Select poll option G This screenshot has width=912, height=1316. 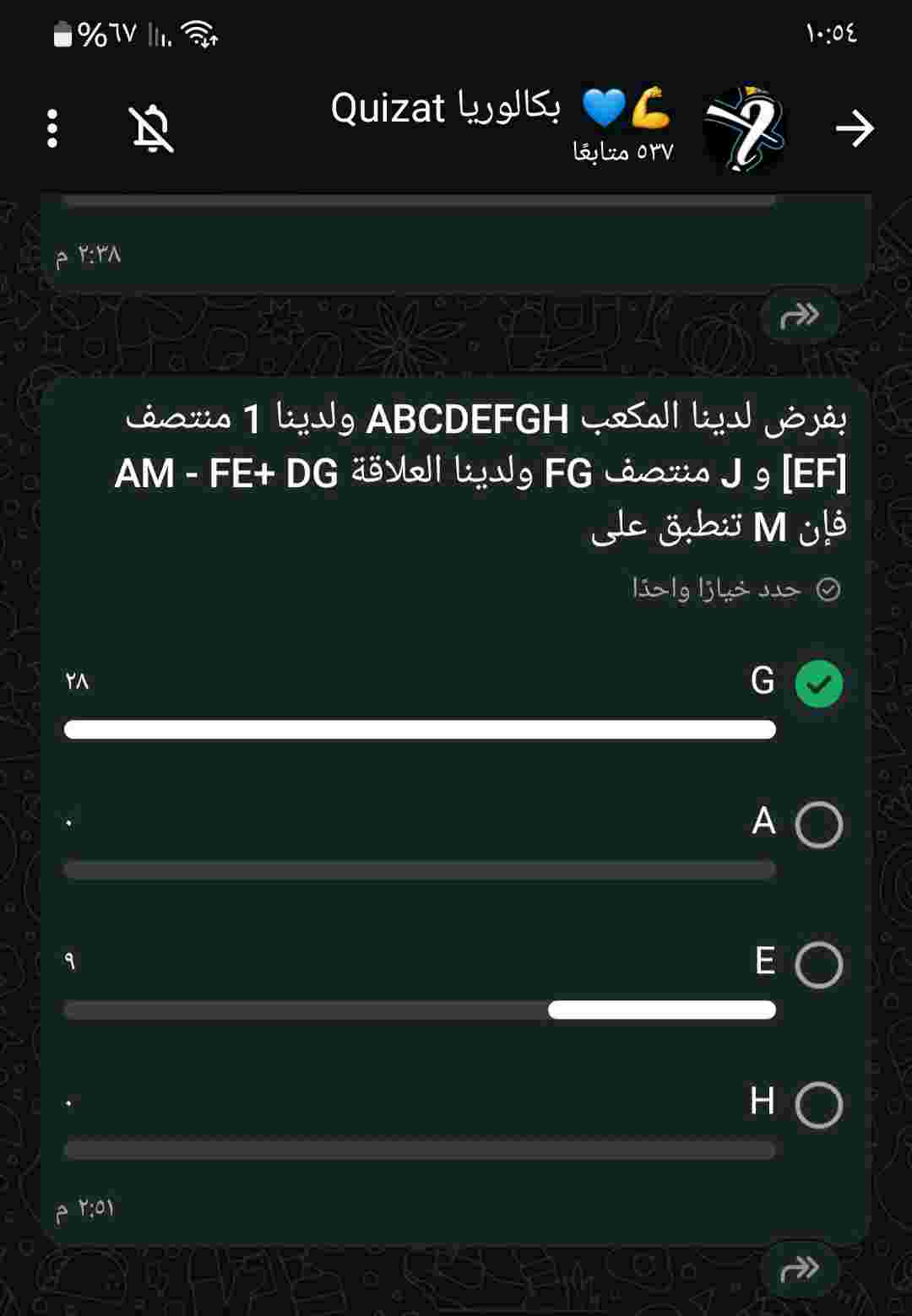coord(818,684)
